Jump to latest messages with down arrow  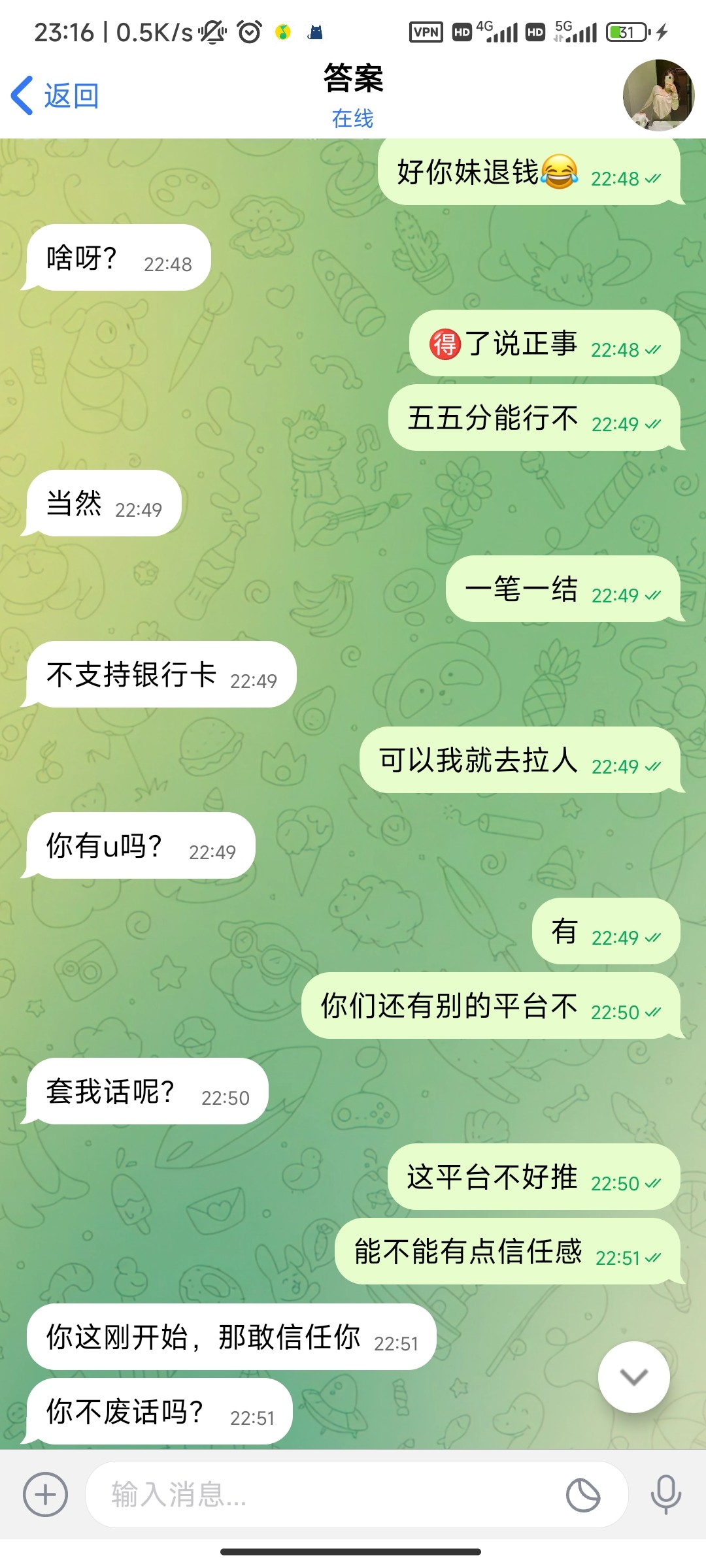click(x=633, y=1377)
